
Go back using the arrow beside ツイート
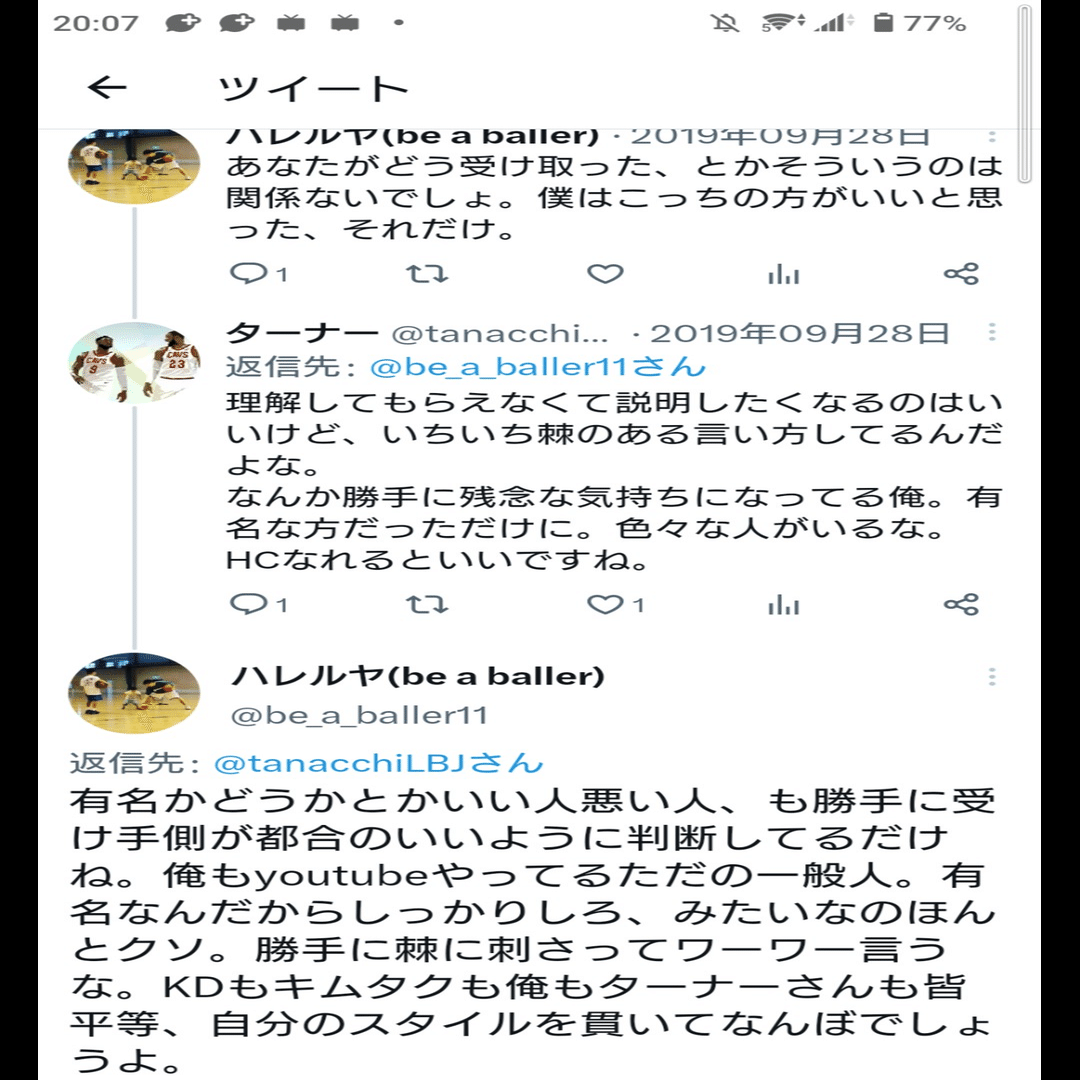point(108,88)
